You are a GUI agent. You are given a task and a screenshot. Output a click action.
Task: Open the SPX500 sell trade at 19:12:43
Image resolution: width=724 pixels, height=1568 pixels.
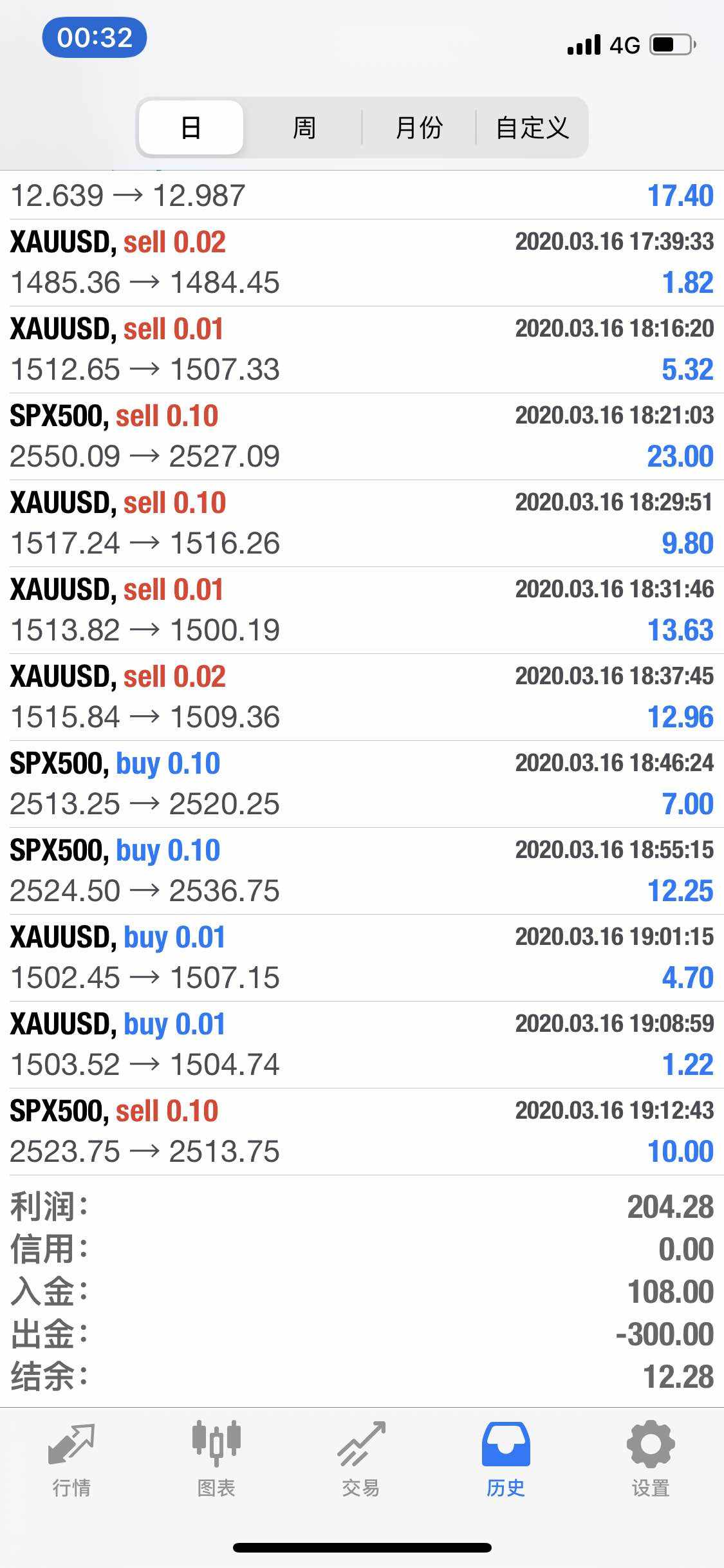[362, 1132]
